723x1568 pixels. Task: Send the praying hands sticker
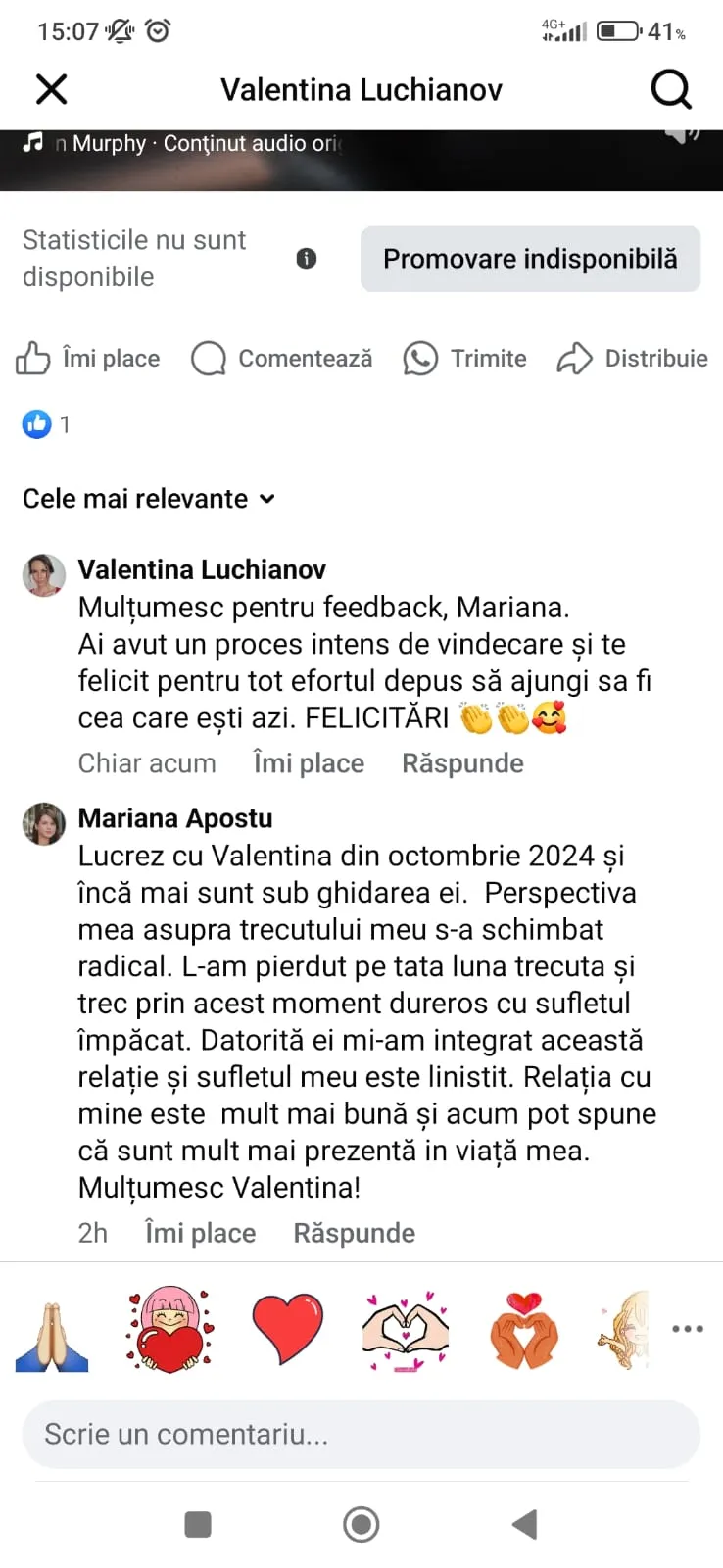coord(52,1335)
